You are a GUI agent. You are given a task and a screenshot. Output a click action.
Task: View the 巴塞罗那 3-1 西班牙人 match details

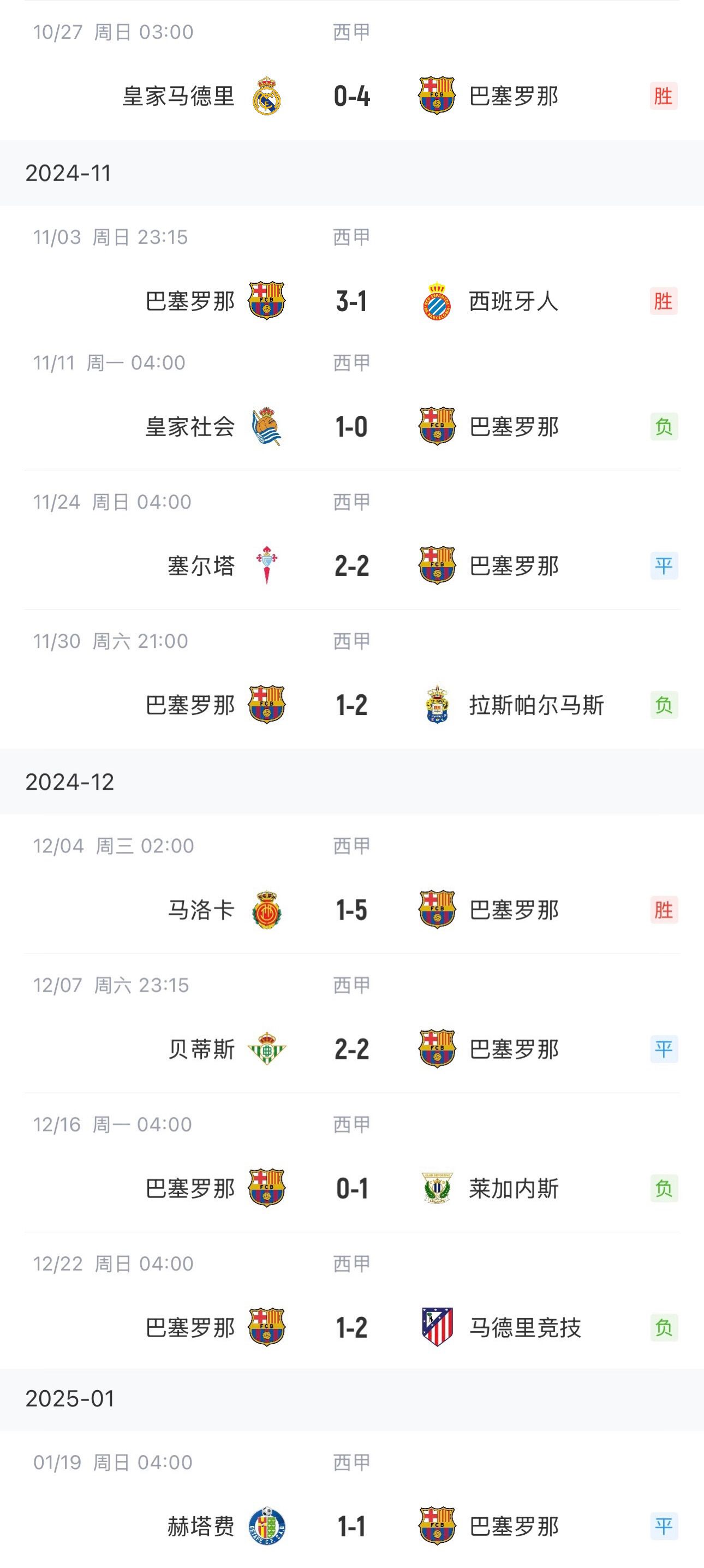tap(351, 301)
